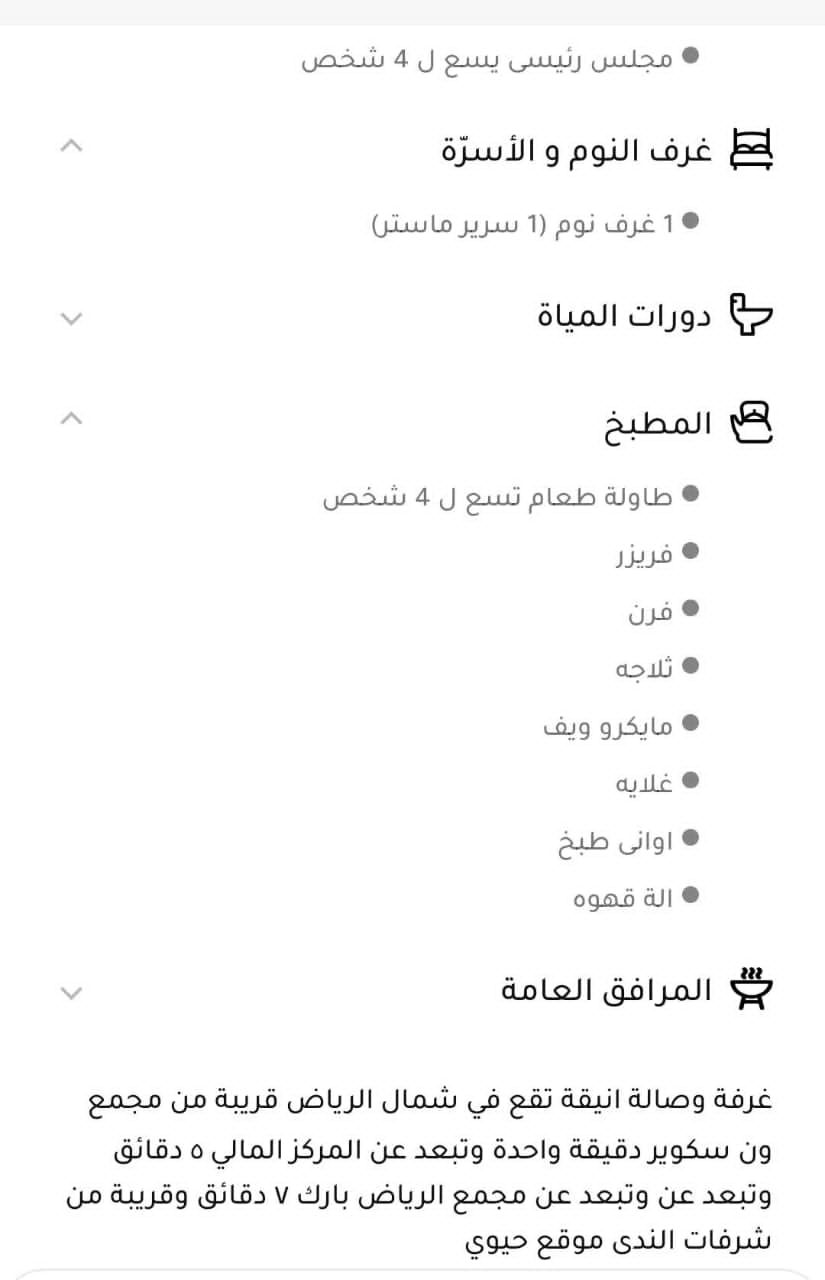Image resolution: width=825 pixels, height=1280 pixels.
Task: Collapse the غرف النوم و الأسرّة section
Action: click(x=70, y=147)
